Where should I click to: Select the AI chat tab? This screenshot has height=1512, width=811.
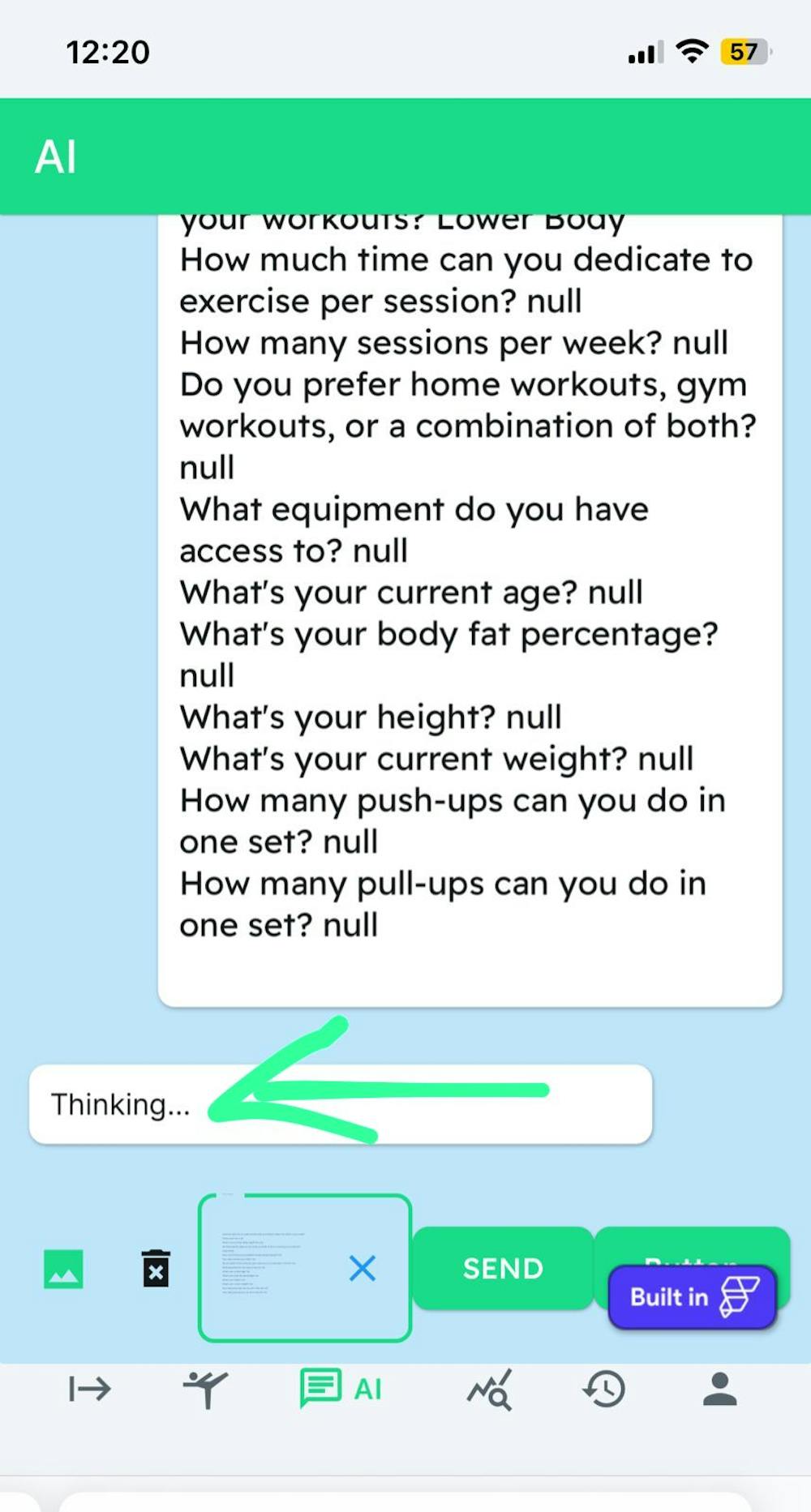[341, 1389]
